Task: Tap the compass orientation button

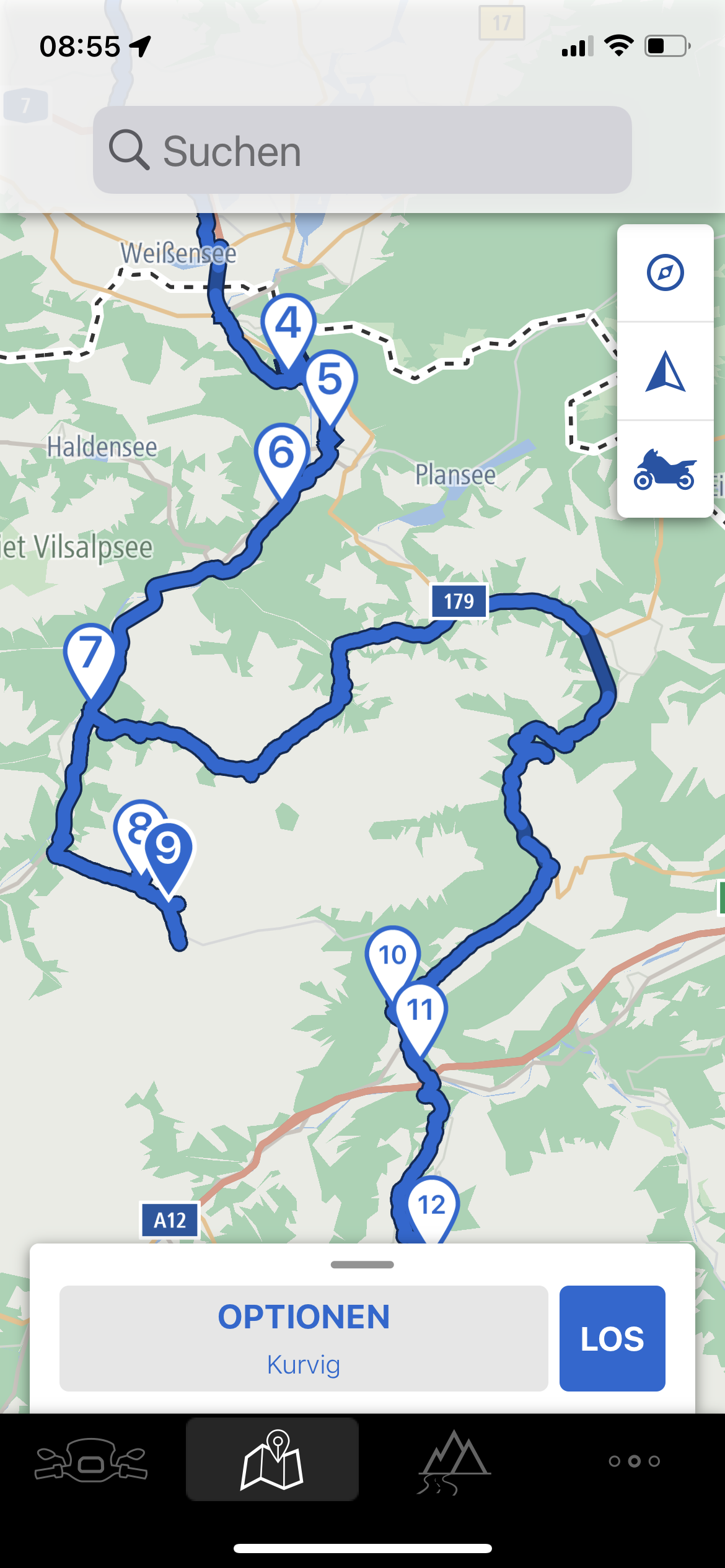Action: tap(665, 272)
